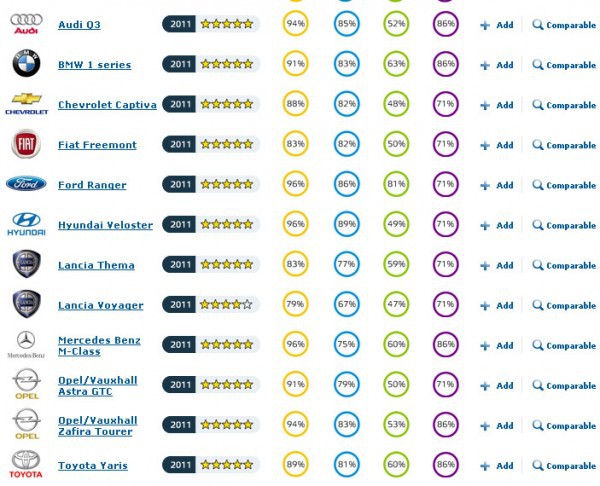Find cars comparable to Mercedes Benz M-Class

point(564,345)
